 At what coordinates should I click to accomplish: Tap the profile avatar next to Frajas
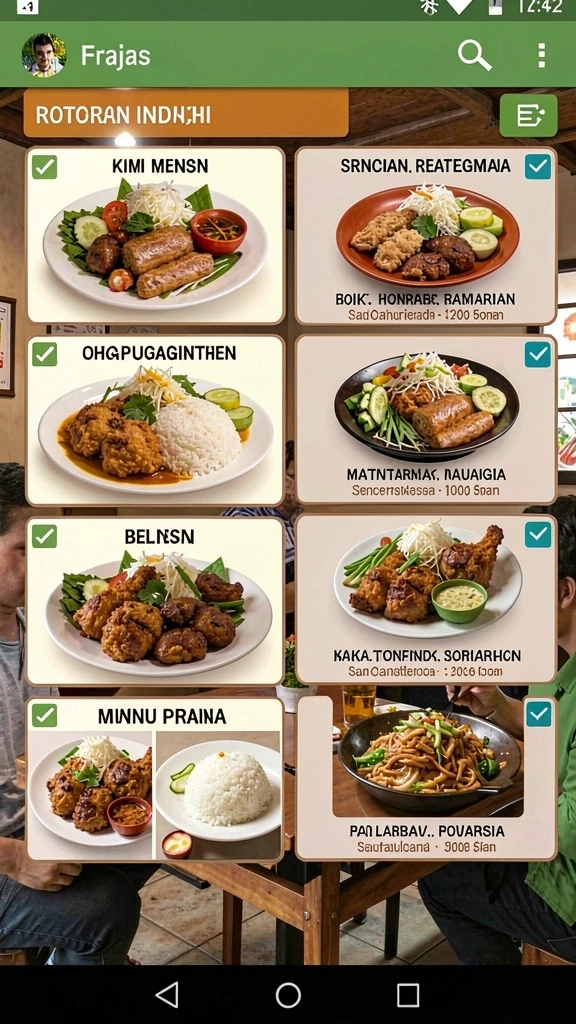click(x=44, y=56)
